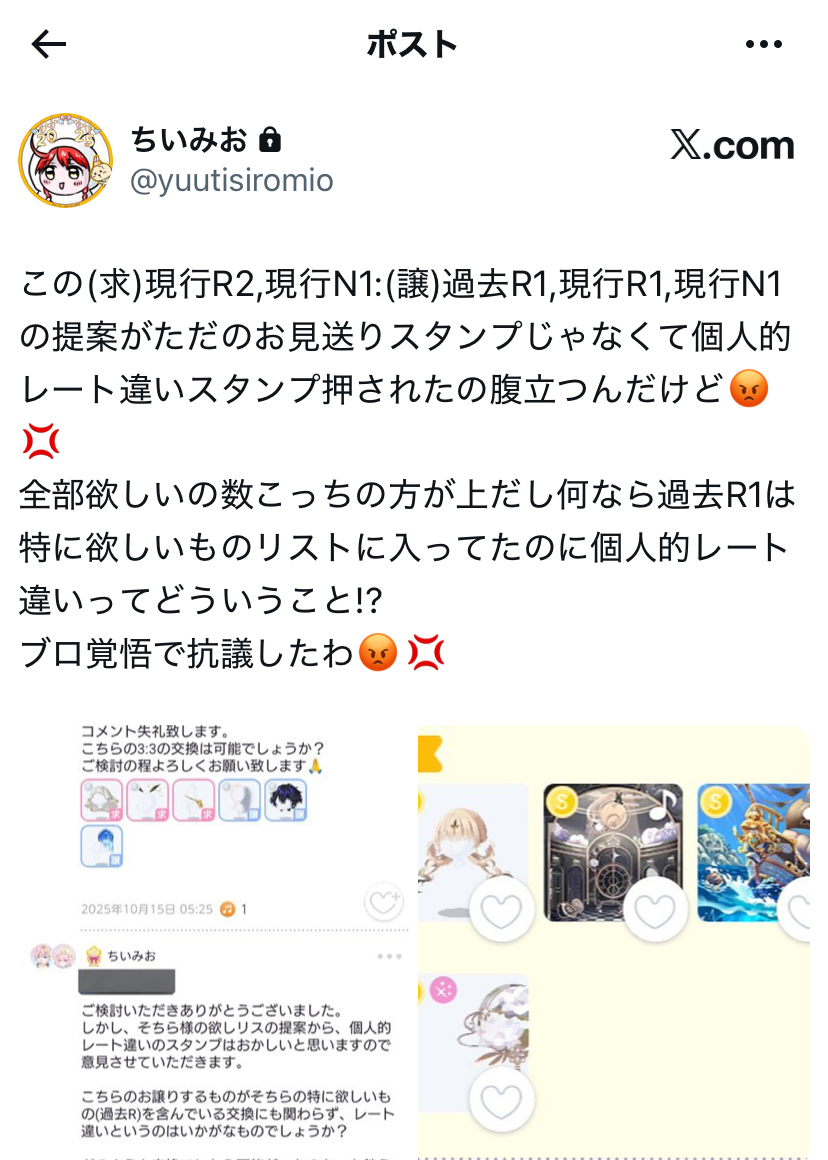Image resolution: width=828 pixels, height=1160 pixels.
Task: Open ちいみお's profile picture
Action: pyautogui.click(x=65, y=160)
